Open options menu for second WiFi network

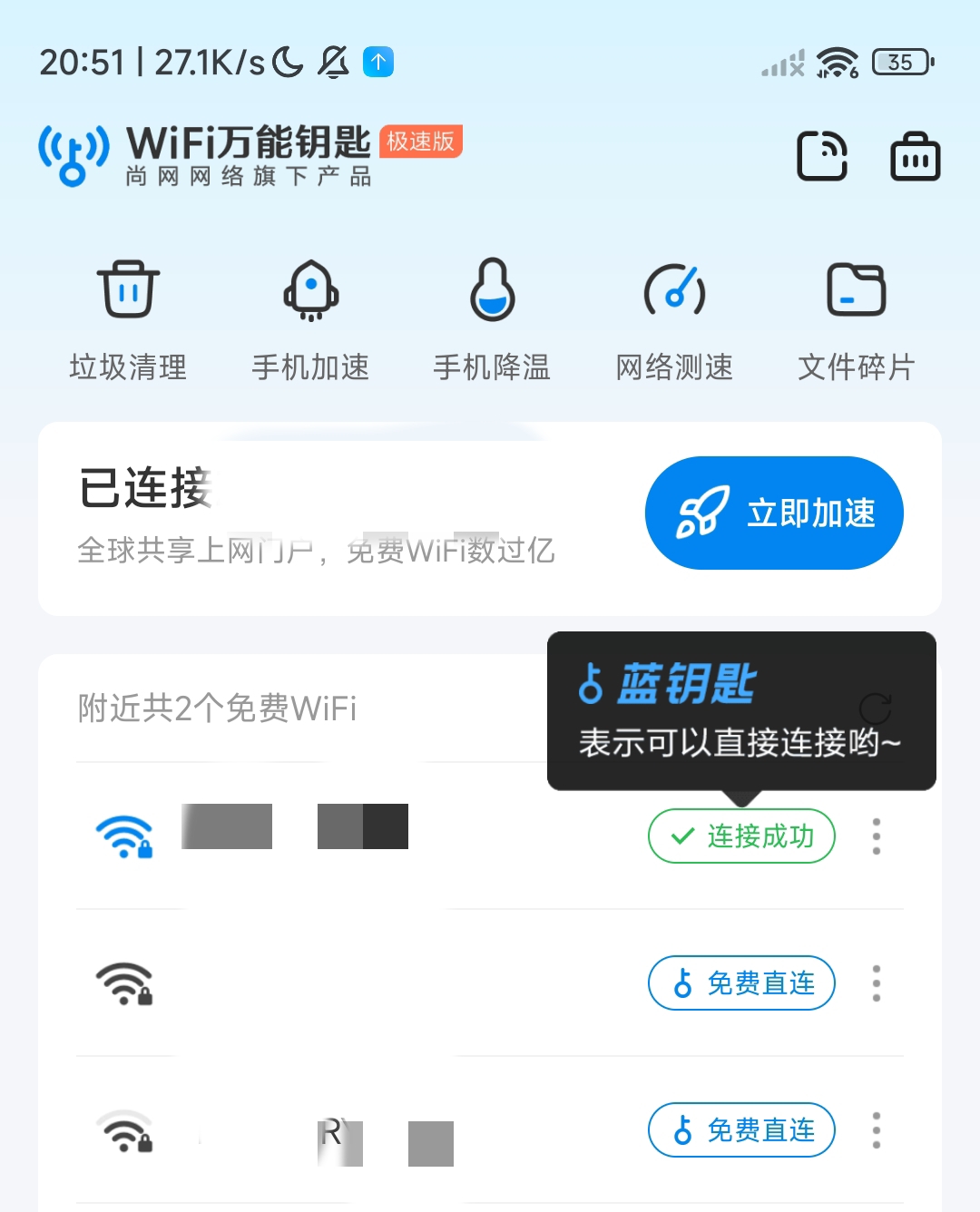point(876,982)
